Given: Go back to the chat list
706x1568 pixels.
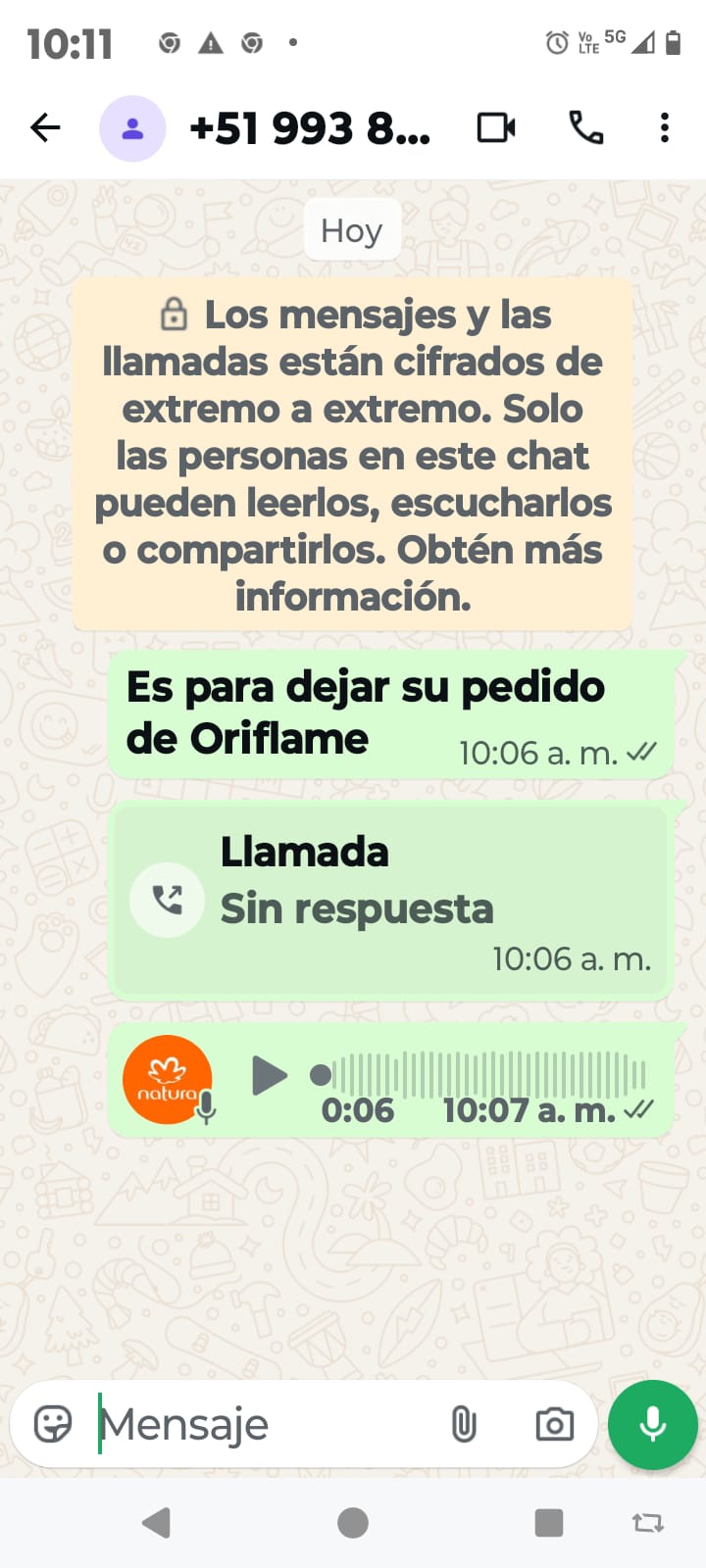Looking at the screenshot, I should 45,127.
